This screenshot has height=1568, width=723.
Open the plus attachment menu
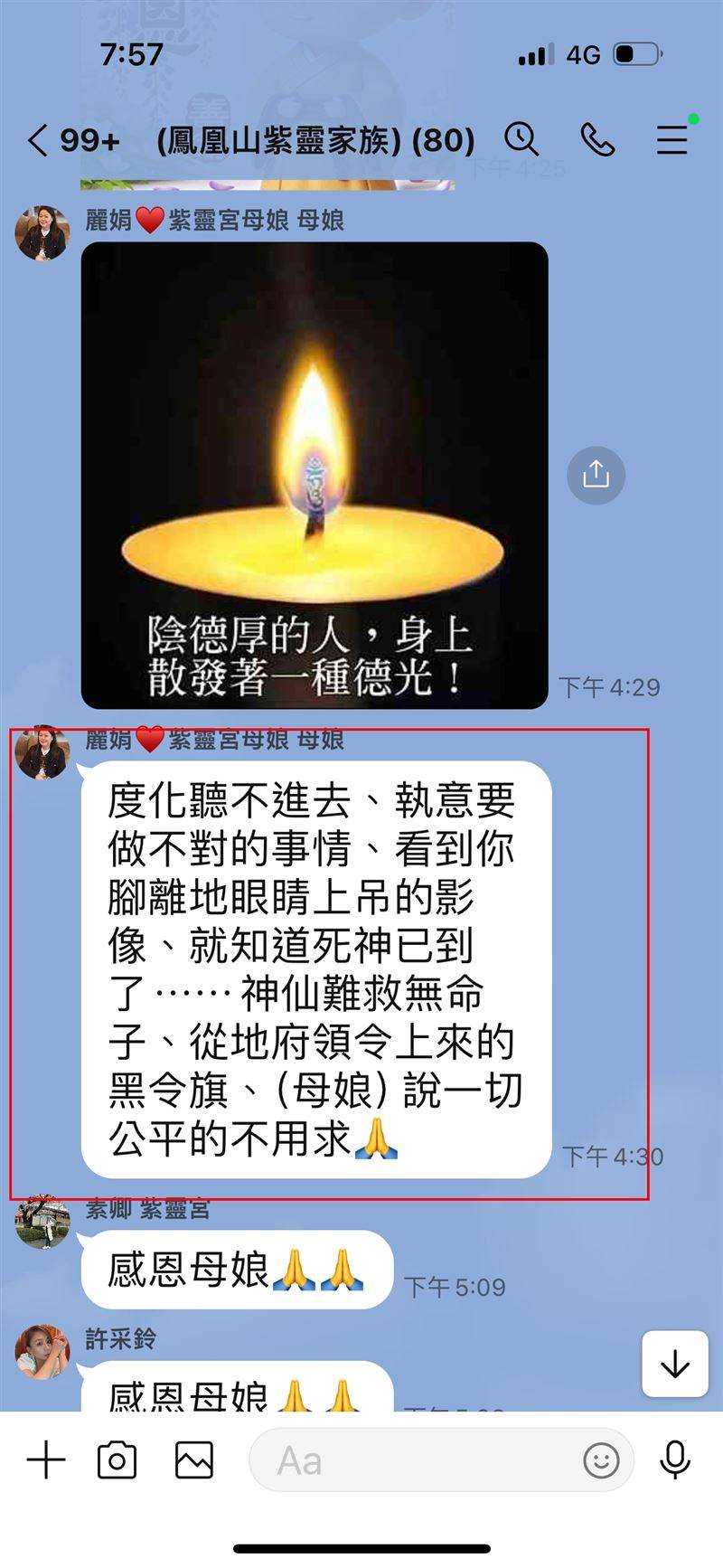(46, 1459)
